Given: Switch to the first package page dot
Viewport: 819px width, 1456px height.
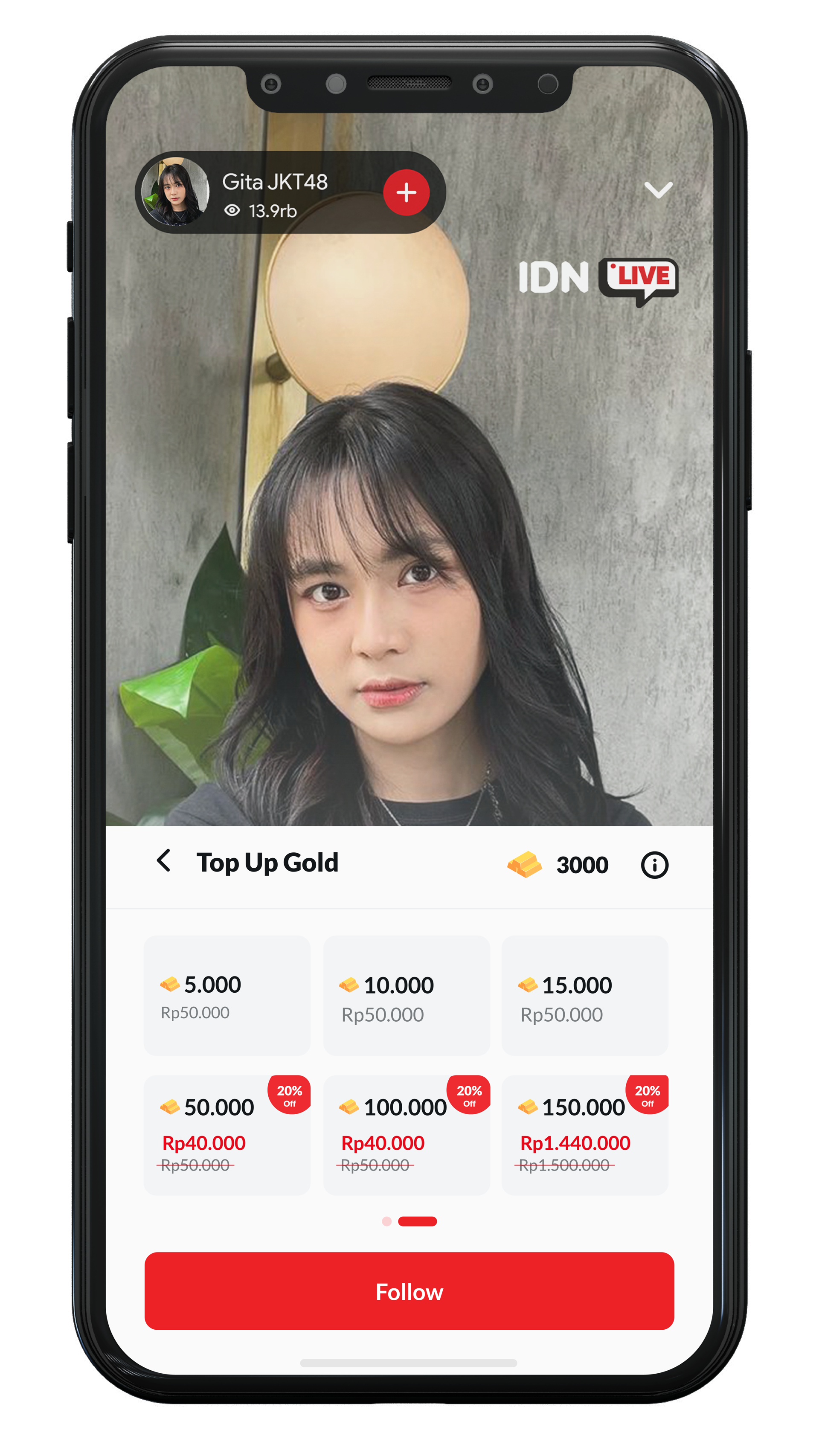Looking at the screenshot, I should (x=386, y=1221).
